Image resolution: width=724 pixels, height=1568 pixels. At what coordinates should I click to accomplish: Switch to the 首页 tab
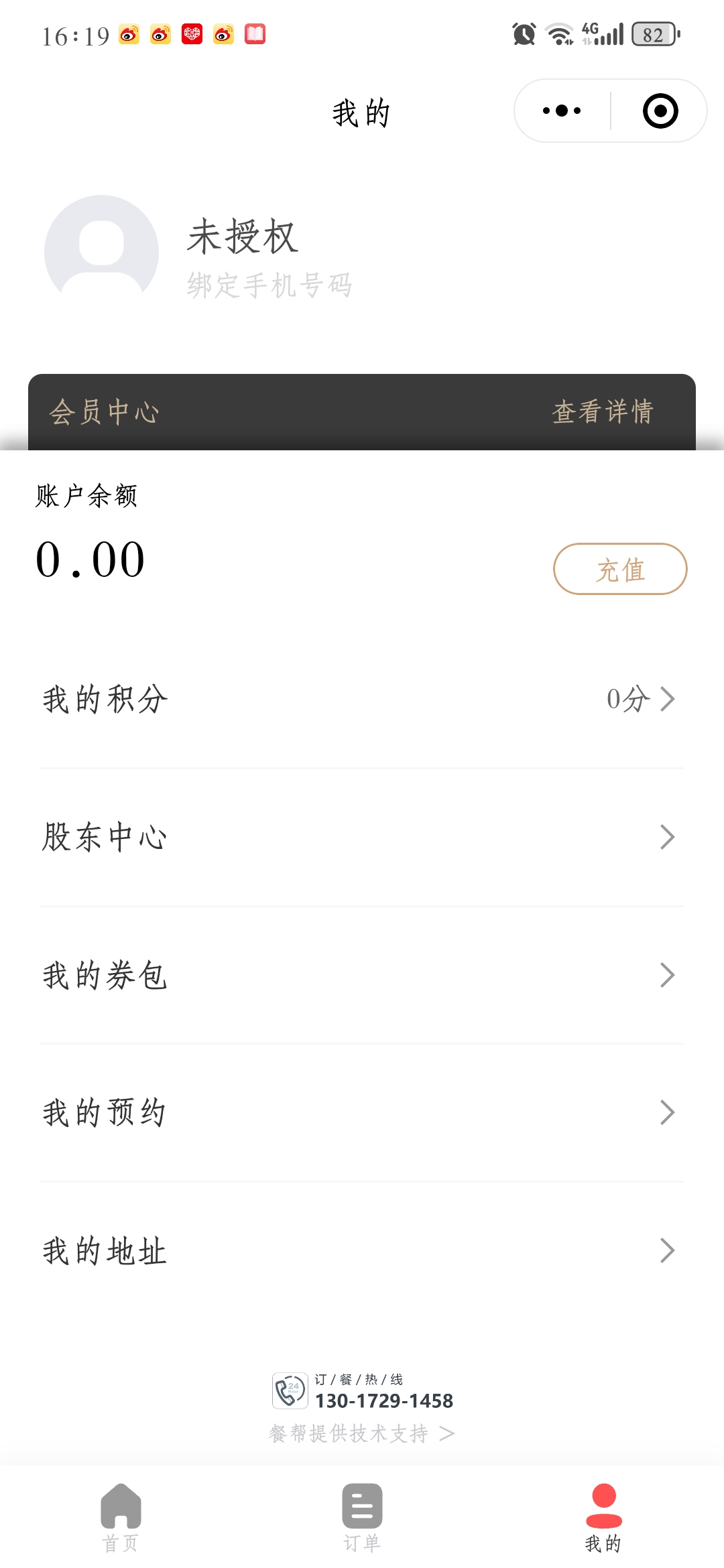[121, 1517]
